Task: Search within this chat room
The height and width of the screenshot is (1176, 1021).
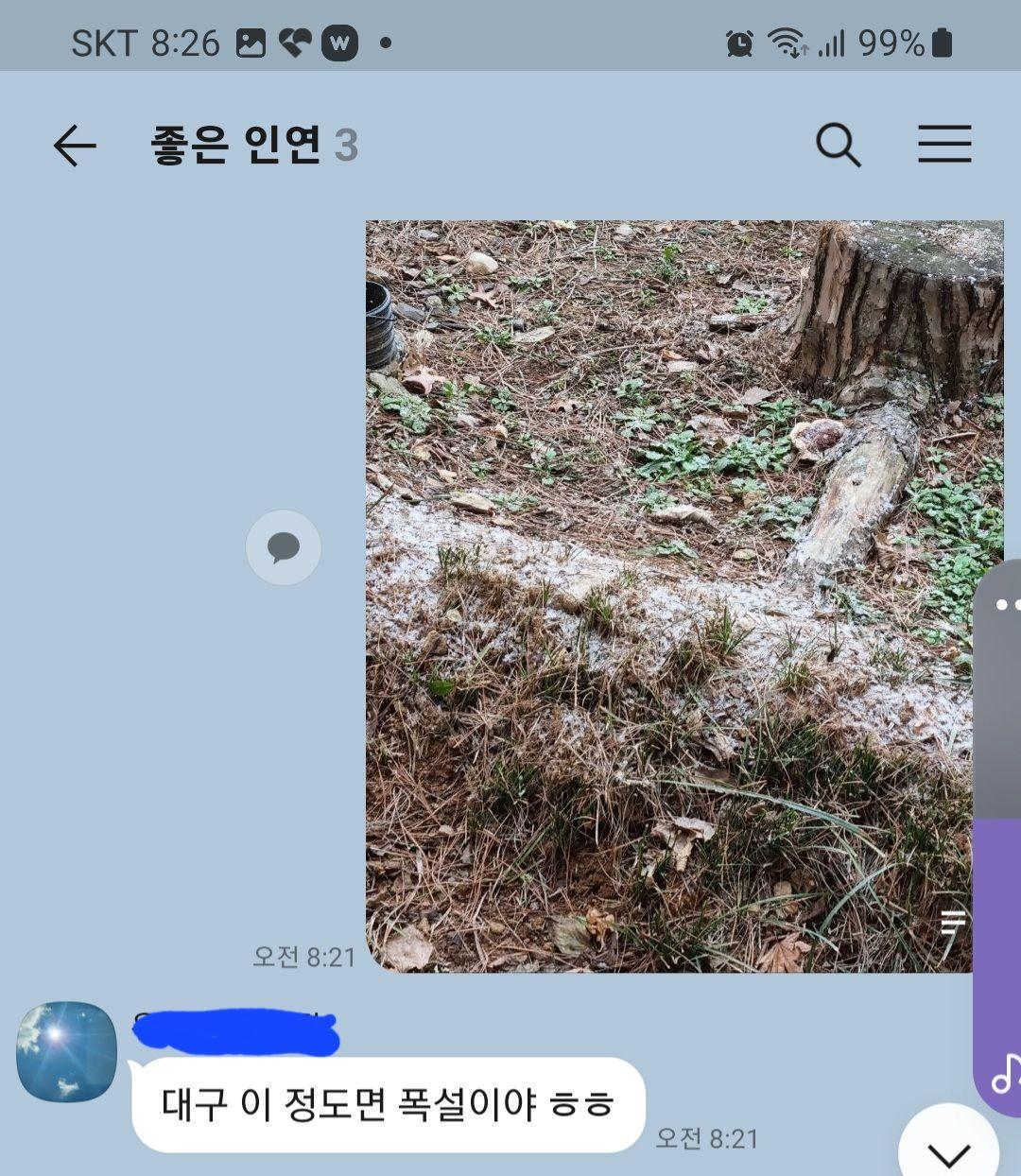Action: pyautogui.click(x=838, y=146)
